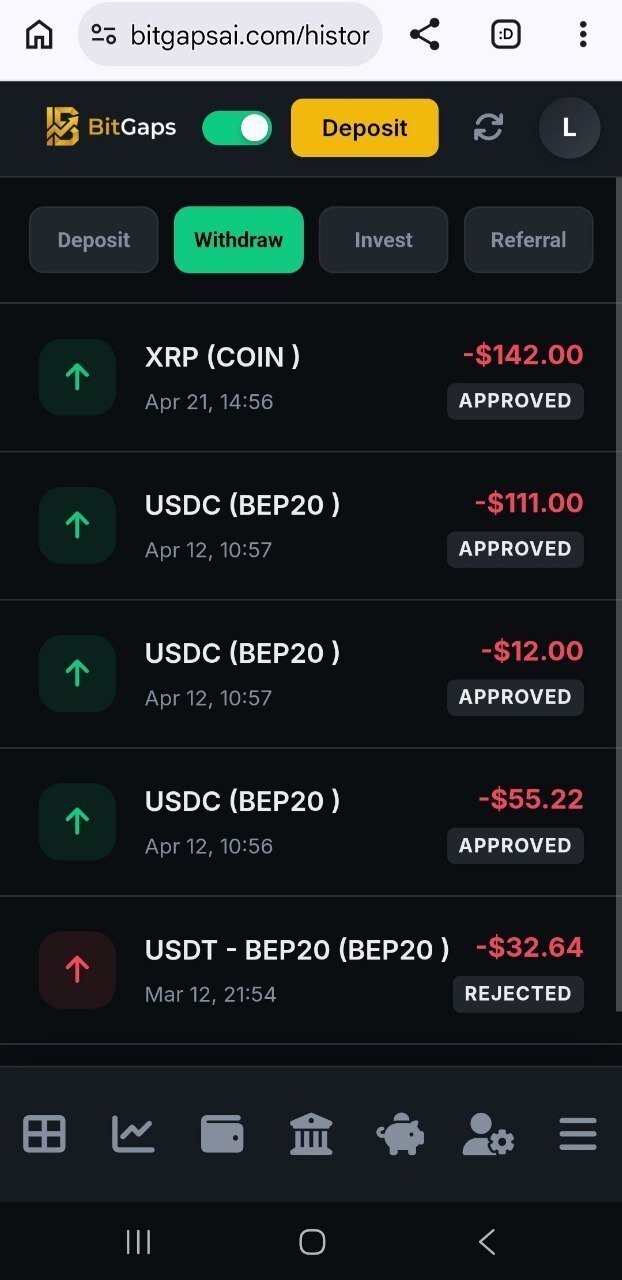Toggle the green switch beside BitGaps logo

pyautogui.click(x=237, y=128)
